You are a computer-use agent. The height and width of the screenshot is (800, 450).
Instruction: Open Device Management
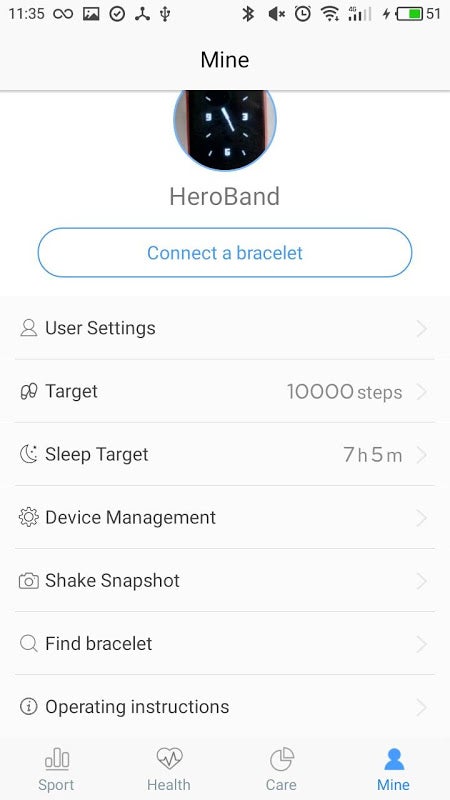[x=224, y=517]
